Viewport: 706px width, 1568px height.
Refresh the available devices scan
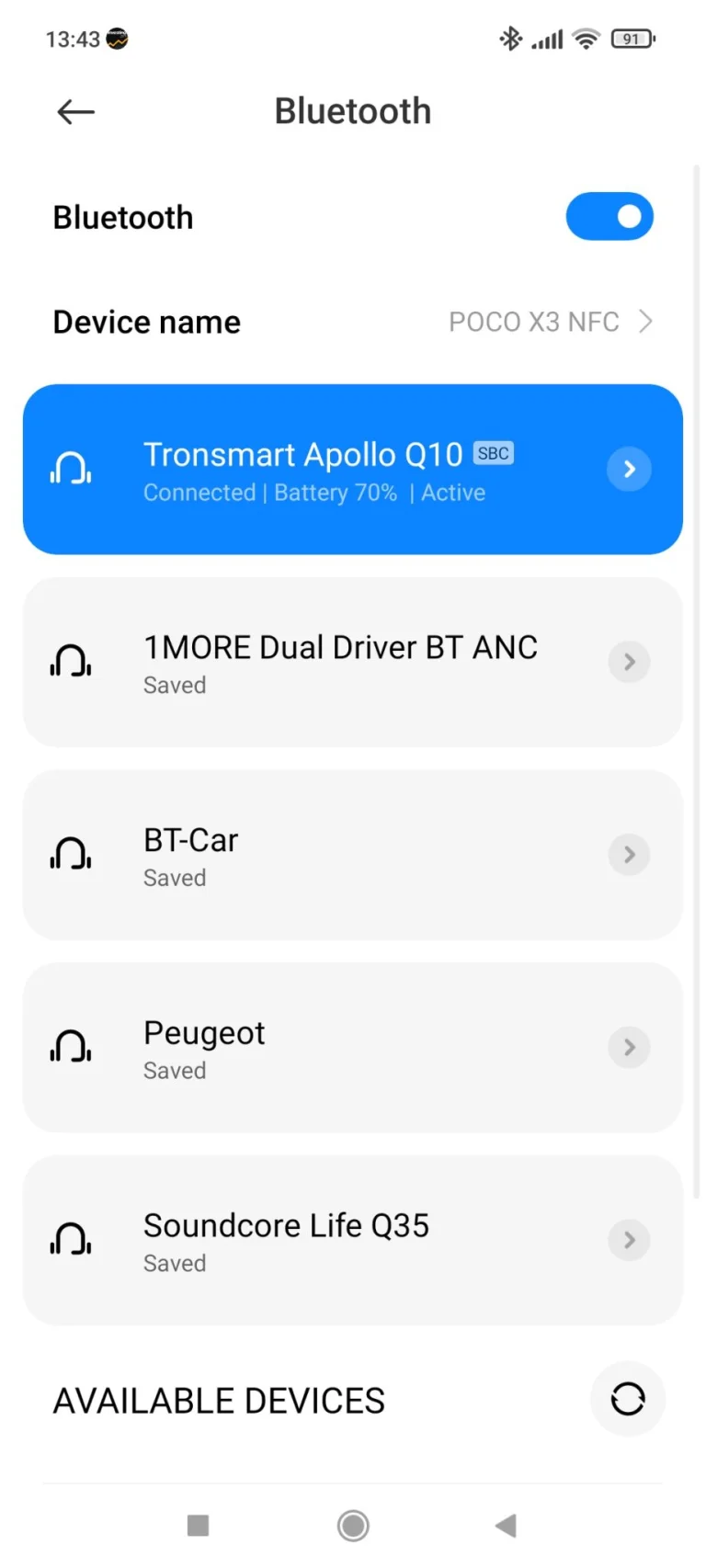pyautogui.click(x=627, y=1399)
